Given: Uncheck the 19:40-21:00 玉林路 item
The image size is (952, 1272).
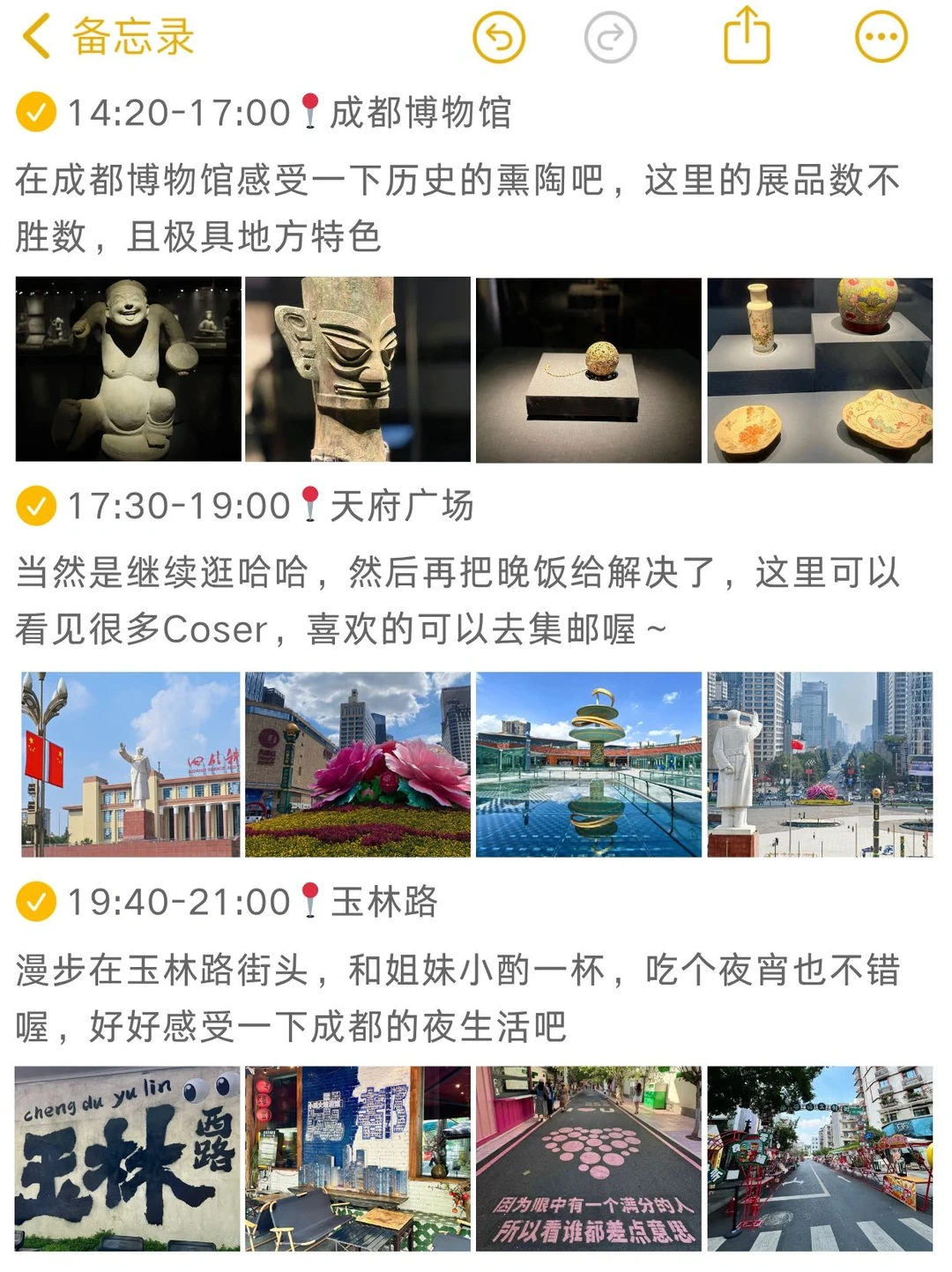Looking at the screenshot, I should [36, 902].
